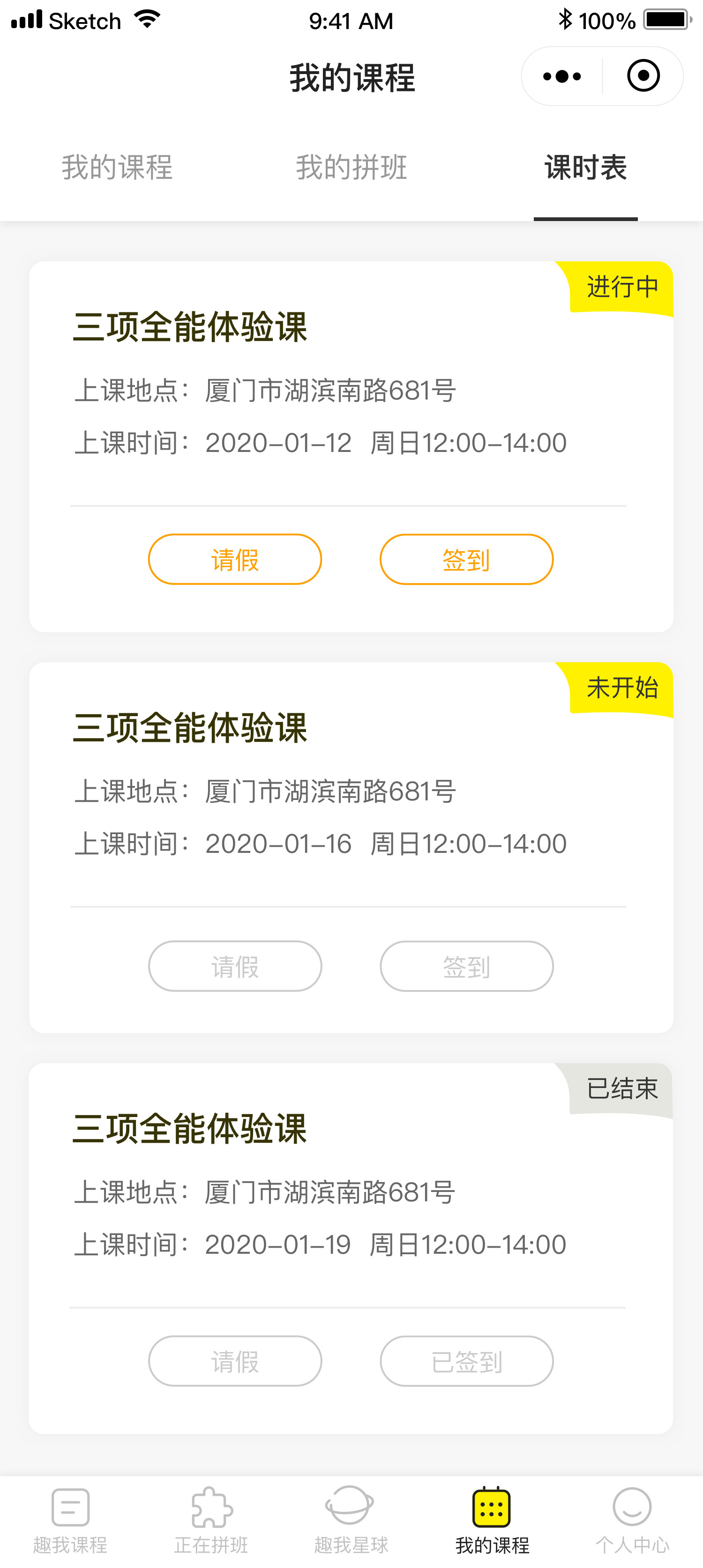Tap 请假 on the 未开始 course
This screenshot has height=1568, width=703.
[x=235, y=966]
